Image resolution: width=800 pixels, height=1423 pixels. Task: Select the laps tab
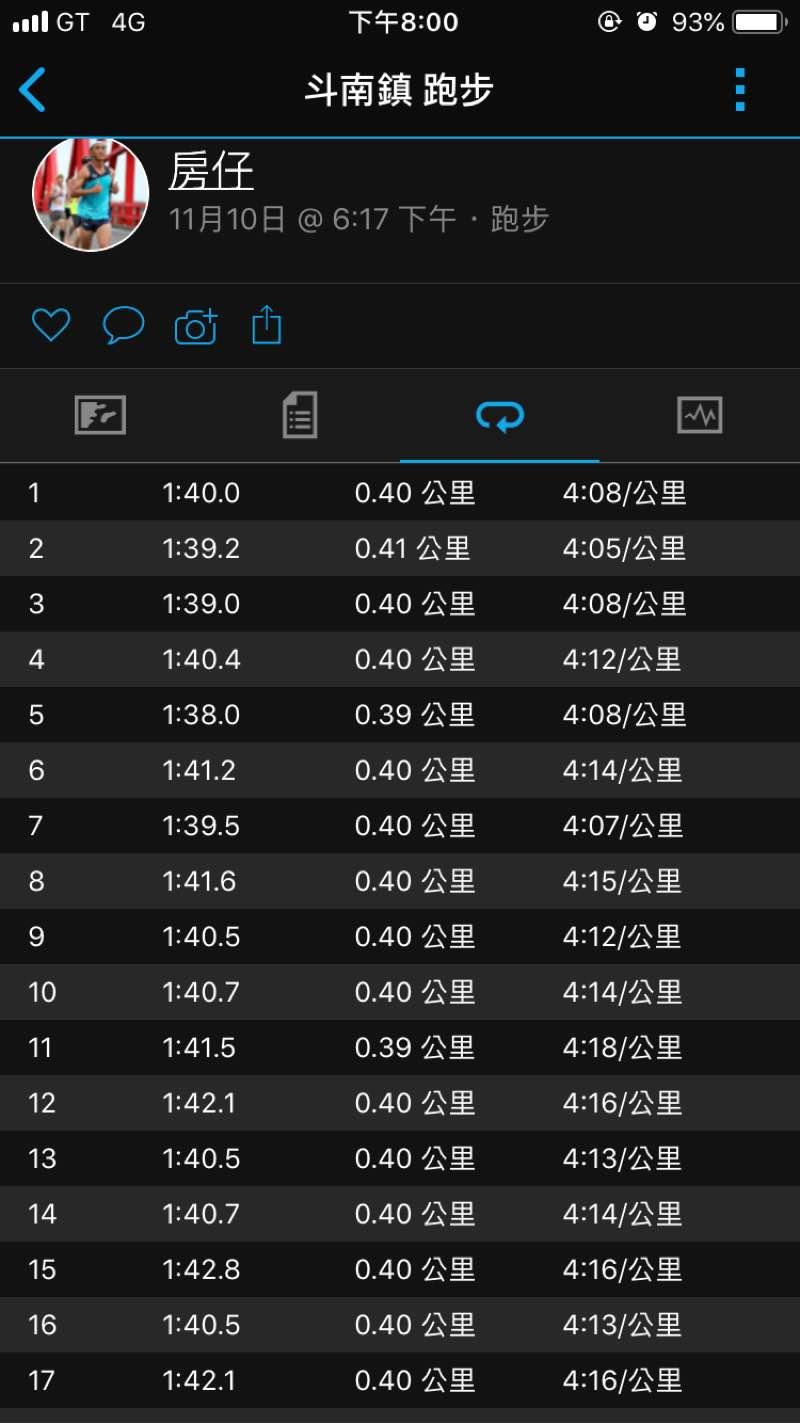click(500, 415)
